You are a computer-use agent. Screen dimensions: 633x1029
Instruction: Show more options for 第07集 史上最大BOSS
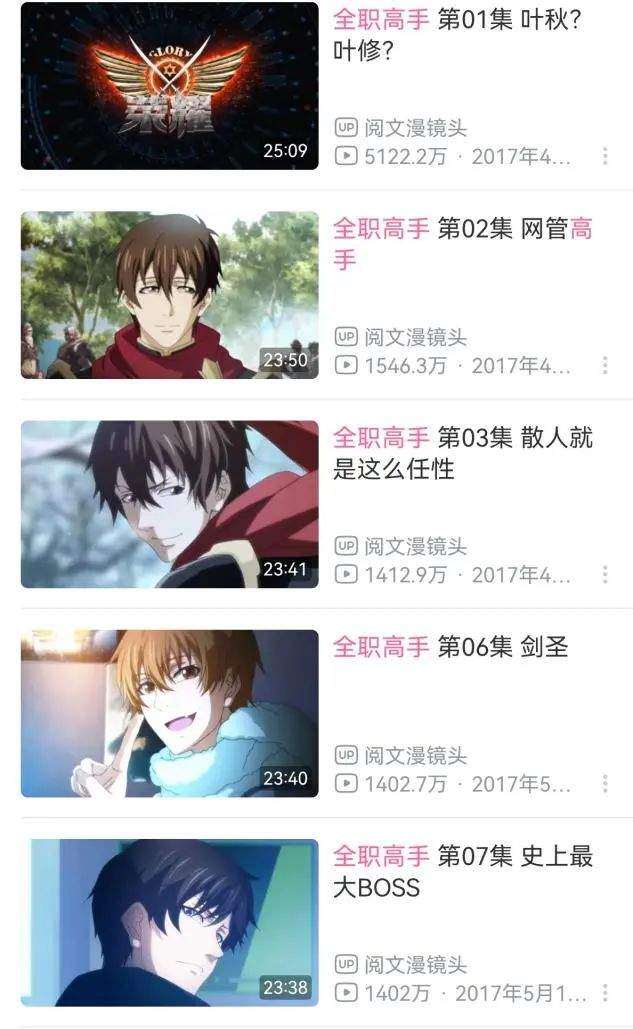tap(605, 993)
